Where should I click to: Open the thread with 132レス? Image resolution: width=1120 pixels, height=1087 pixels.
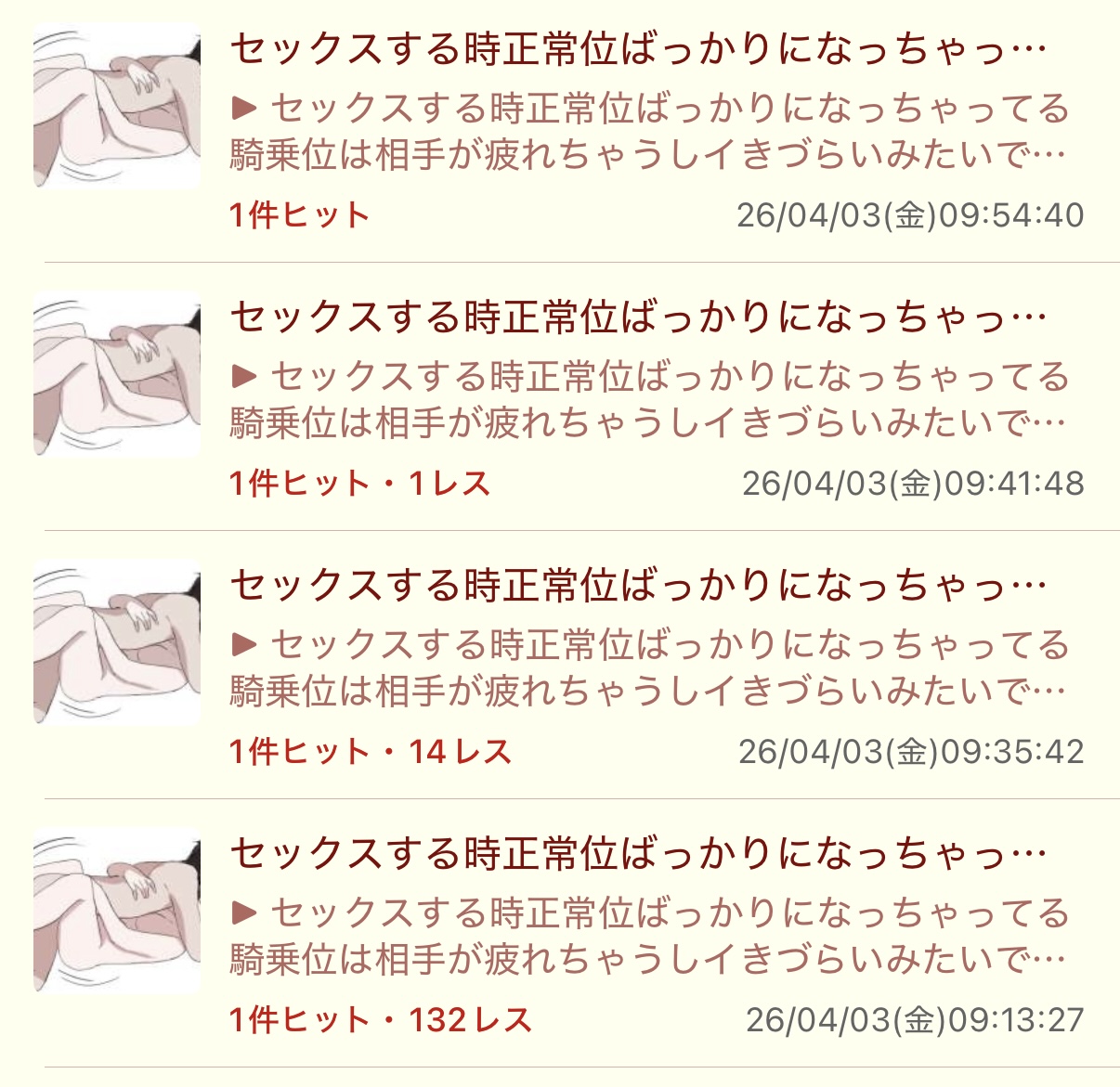pyautogui.click(x=637, y=854)
